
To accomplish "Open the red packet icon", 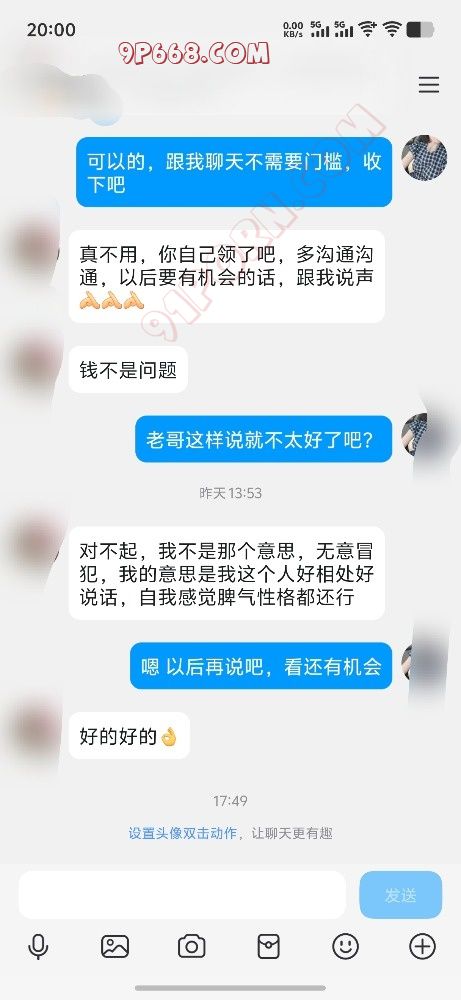I will coord(268,946).
